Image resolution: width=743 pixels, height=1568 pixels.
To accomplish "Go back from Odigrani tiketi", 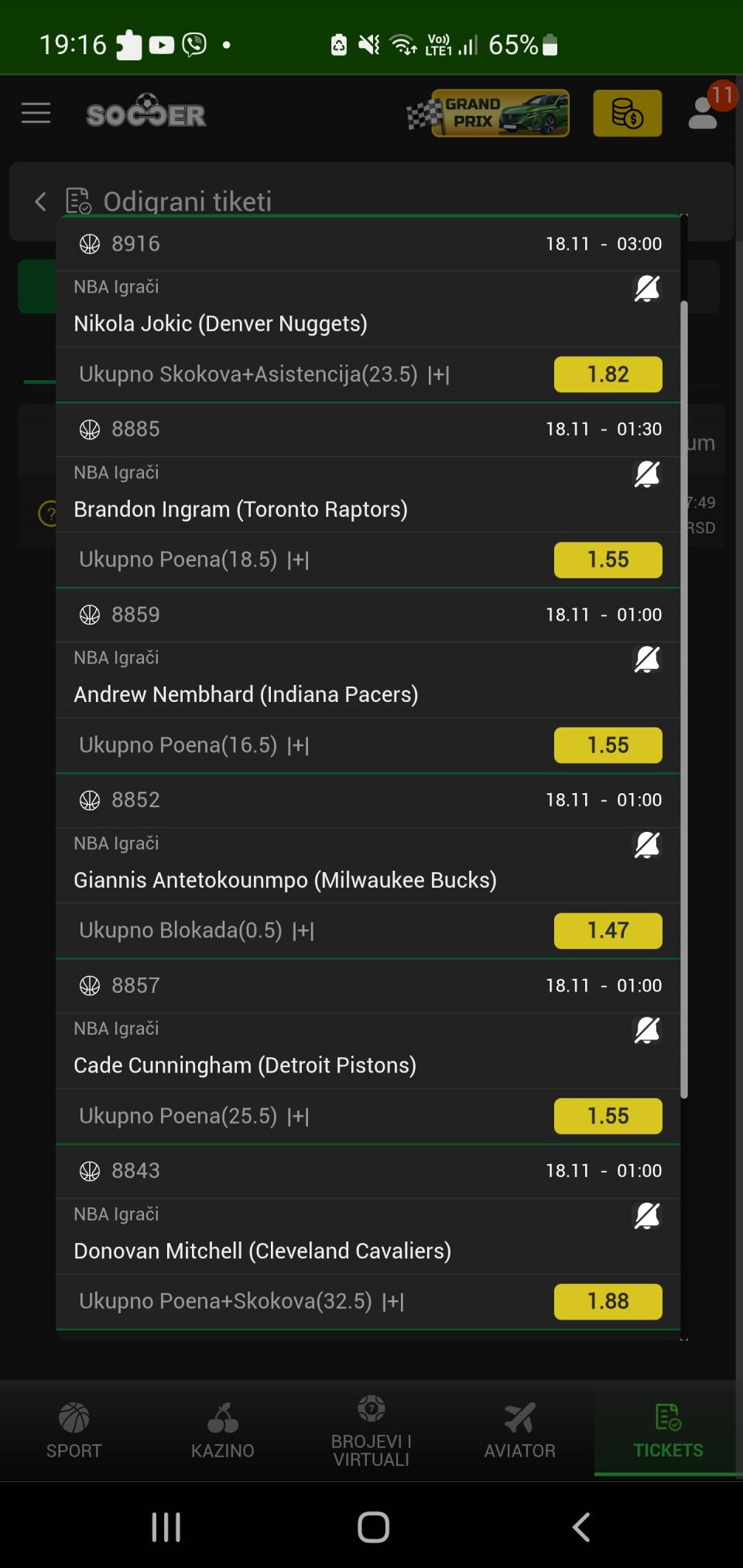I will tap(40, 202).
